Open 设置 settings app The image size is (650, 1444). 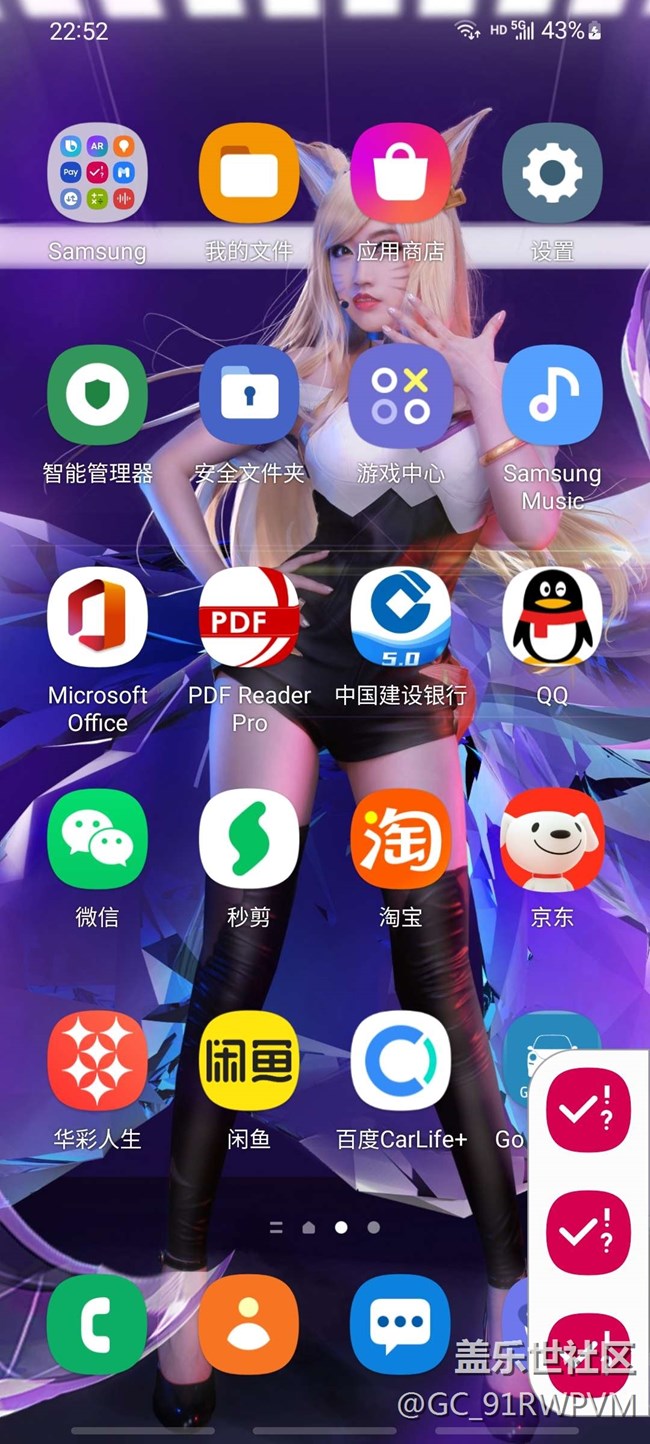point(552,172)
